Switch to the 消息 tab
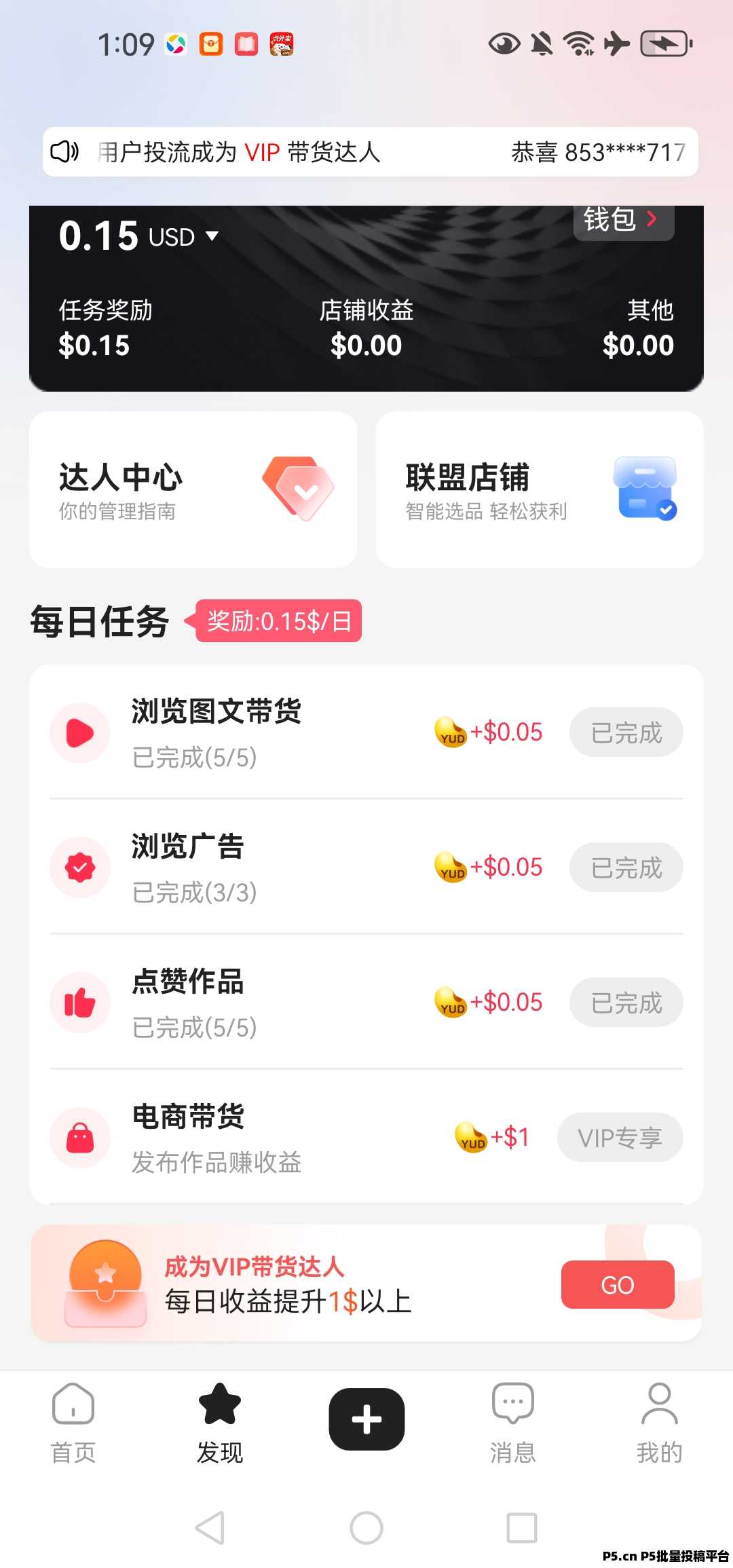The width and height of the screenshot is (733, 1568). pyautogui.click(x=513, y=1423)
